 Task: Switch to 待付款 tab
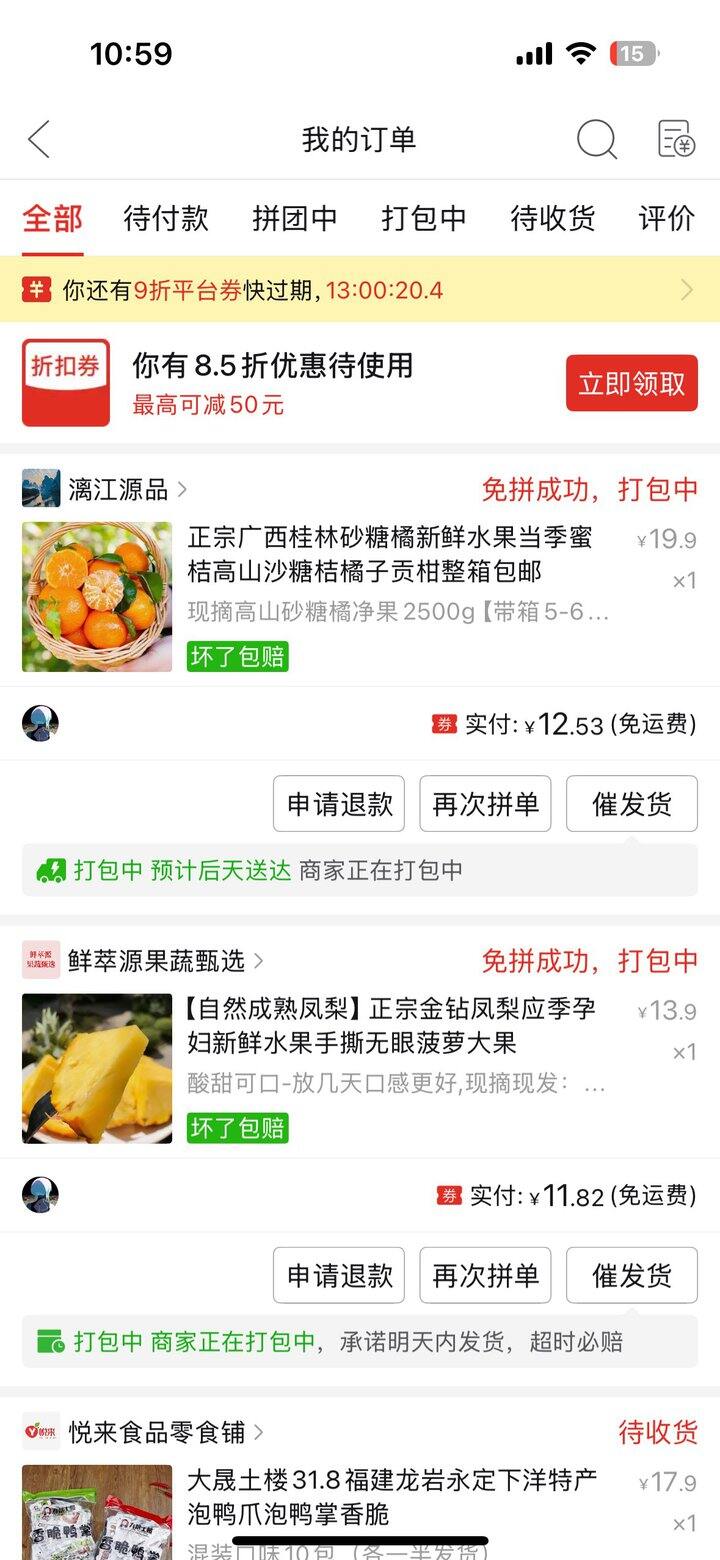coord(166,218)
